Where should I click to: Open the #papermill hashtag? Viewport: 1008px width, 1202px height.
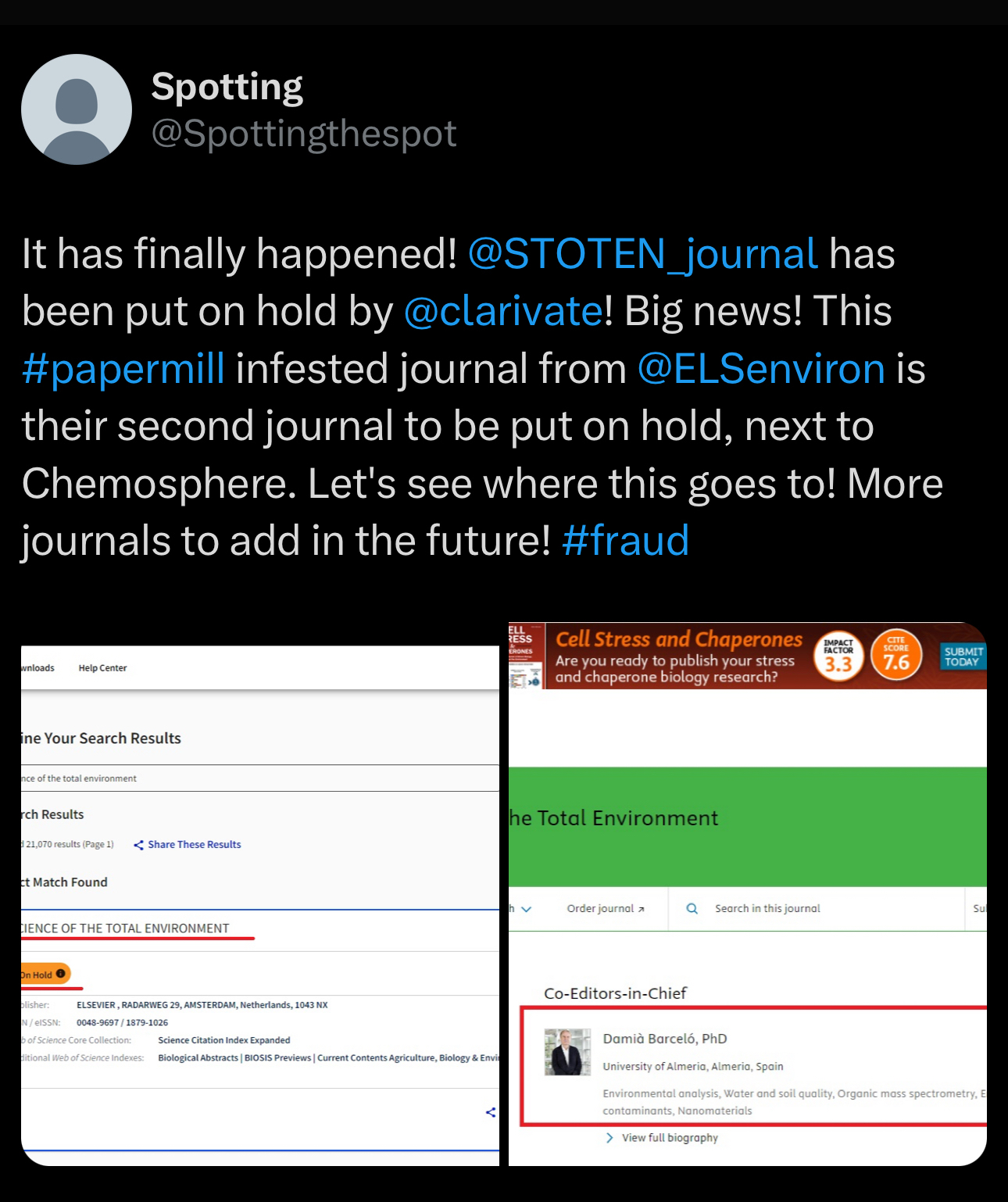pyautogui.click(x=123, y=369)
